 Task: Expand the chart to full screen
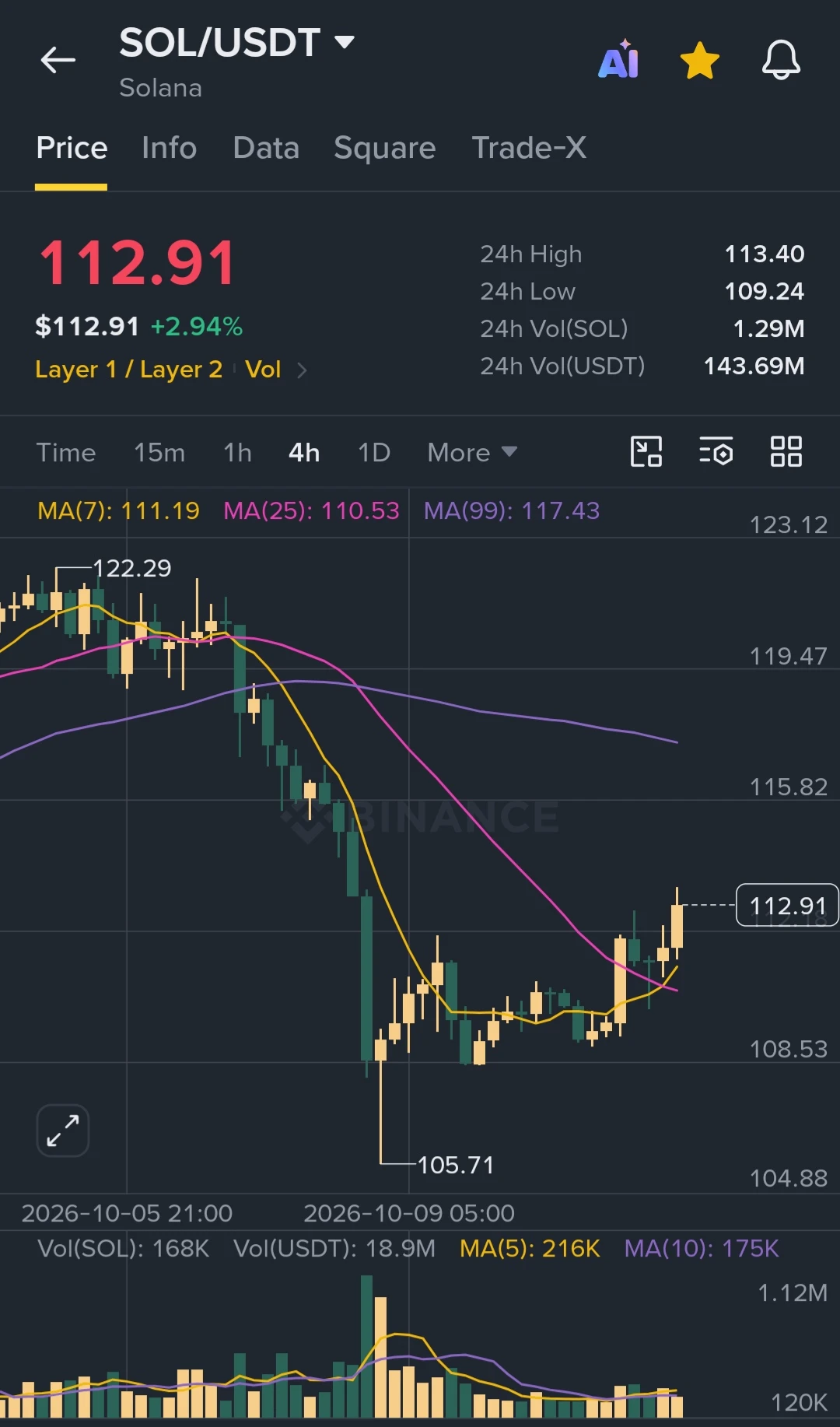pos(63,1131)
